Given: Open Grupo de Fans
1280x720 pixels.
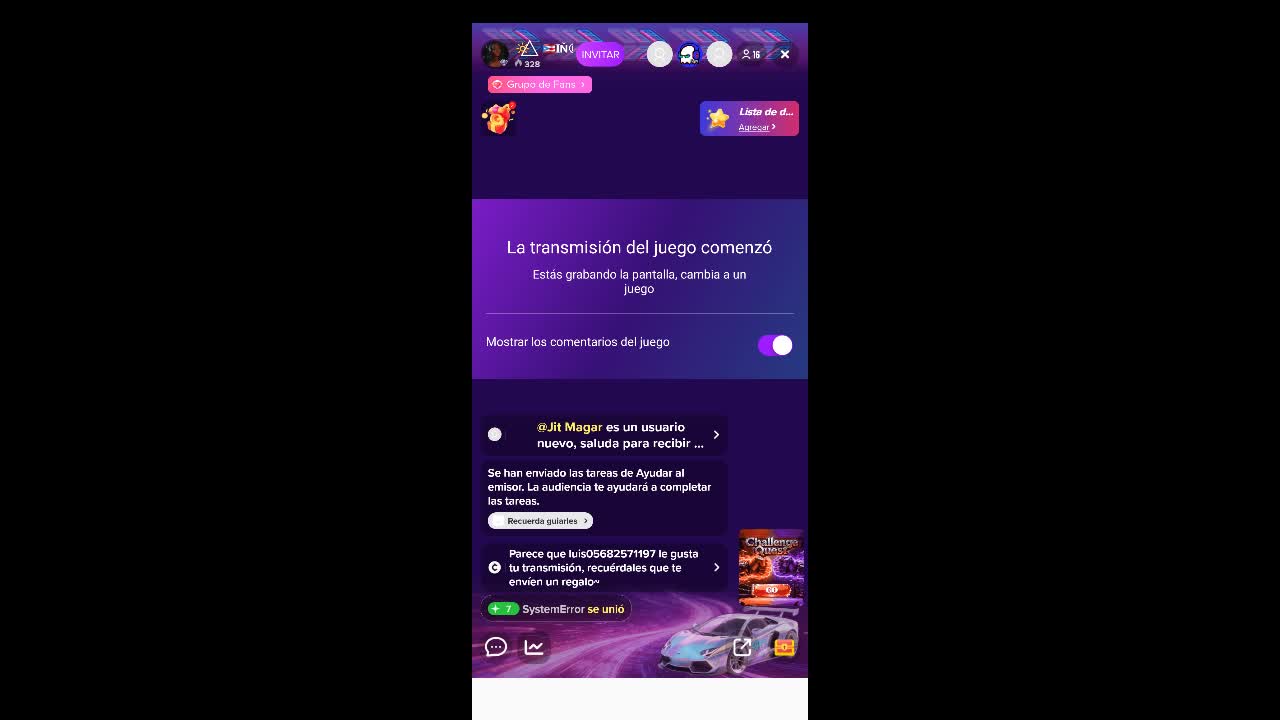Looking at the screenshot, I should pyautogui.click(x=540, y=85).
